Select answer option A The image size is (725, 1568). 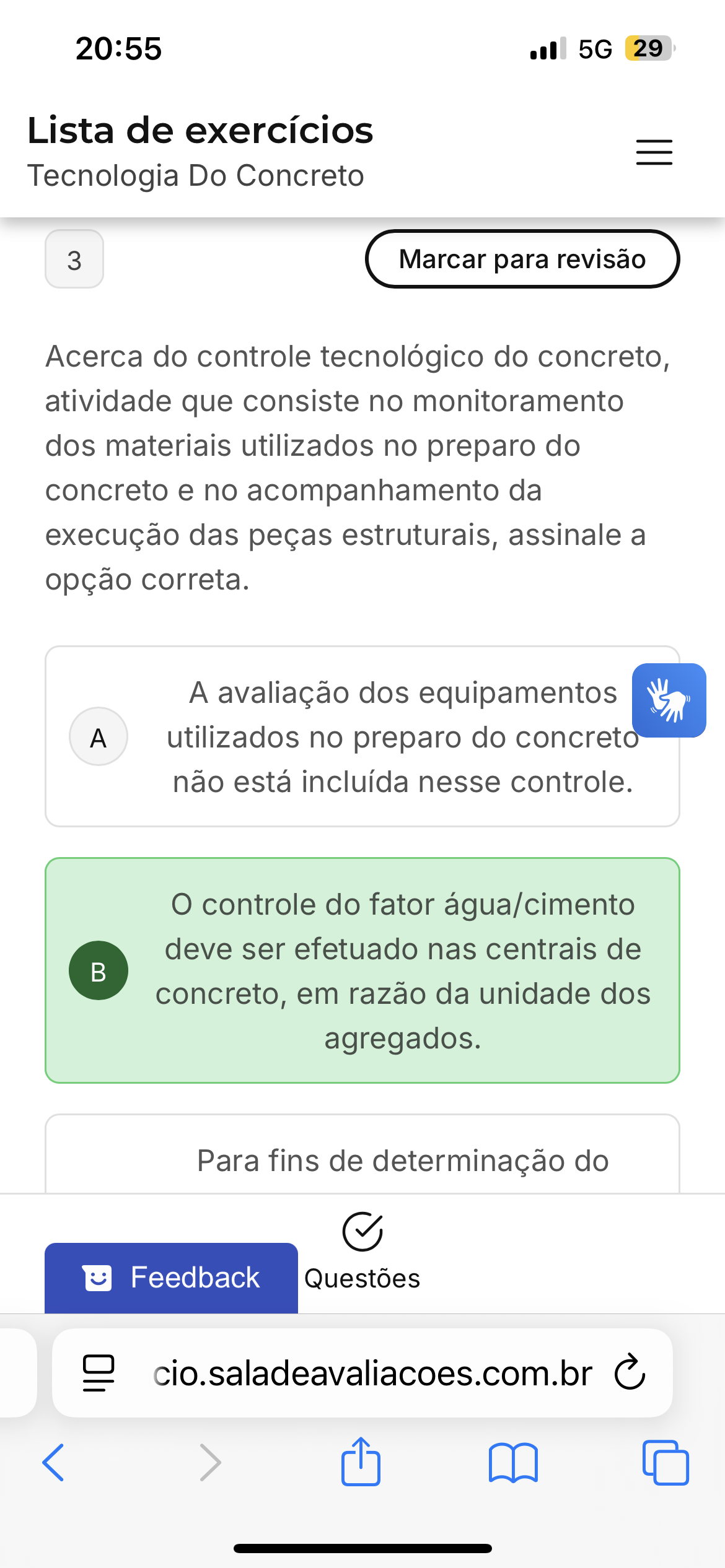coord(362,736)
